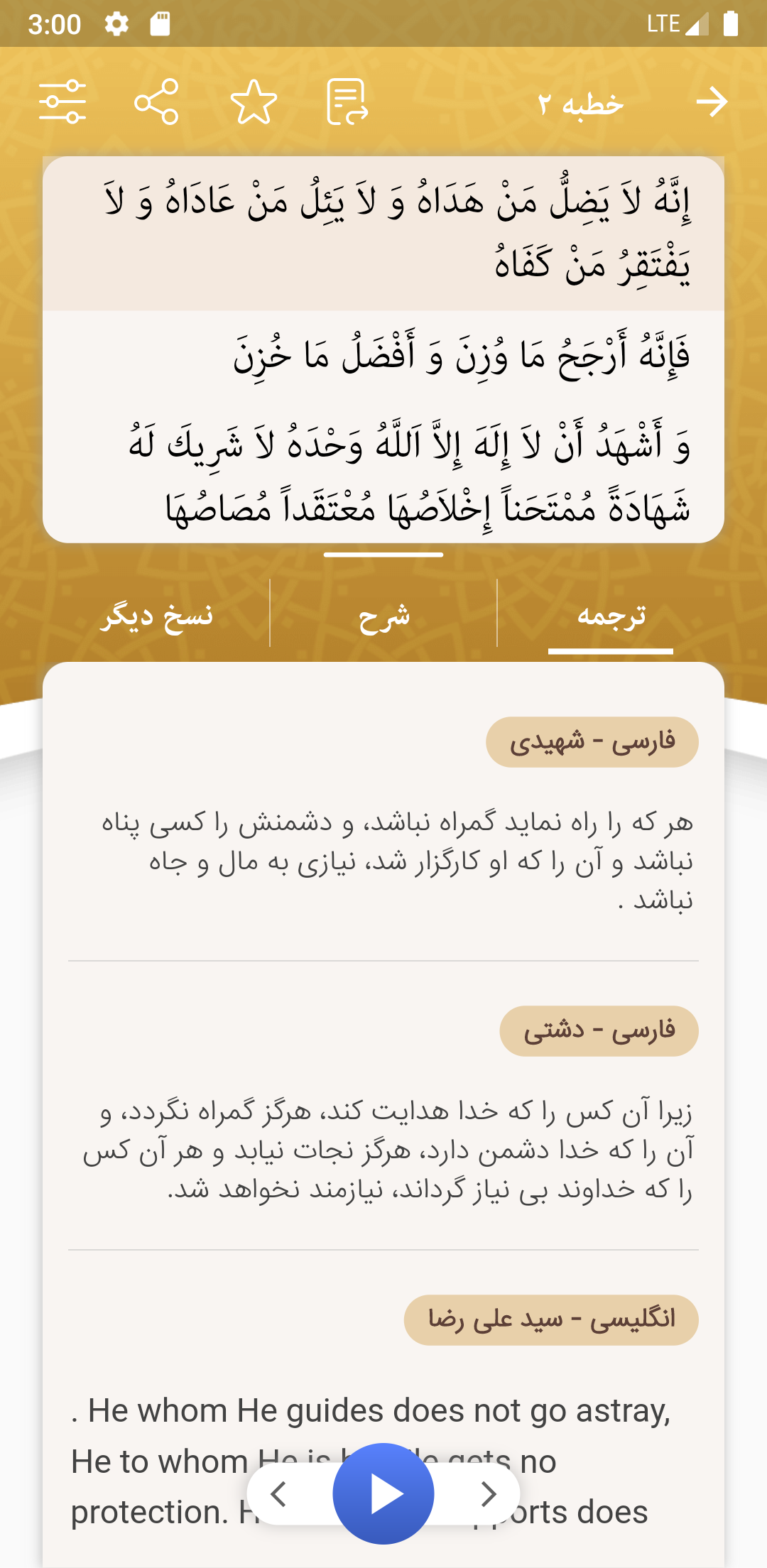Play the audio recitation
Screen dimensions: 767x1568
tap(383, 1493)
